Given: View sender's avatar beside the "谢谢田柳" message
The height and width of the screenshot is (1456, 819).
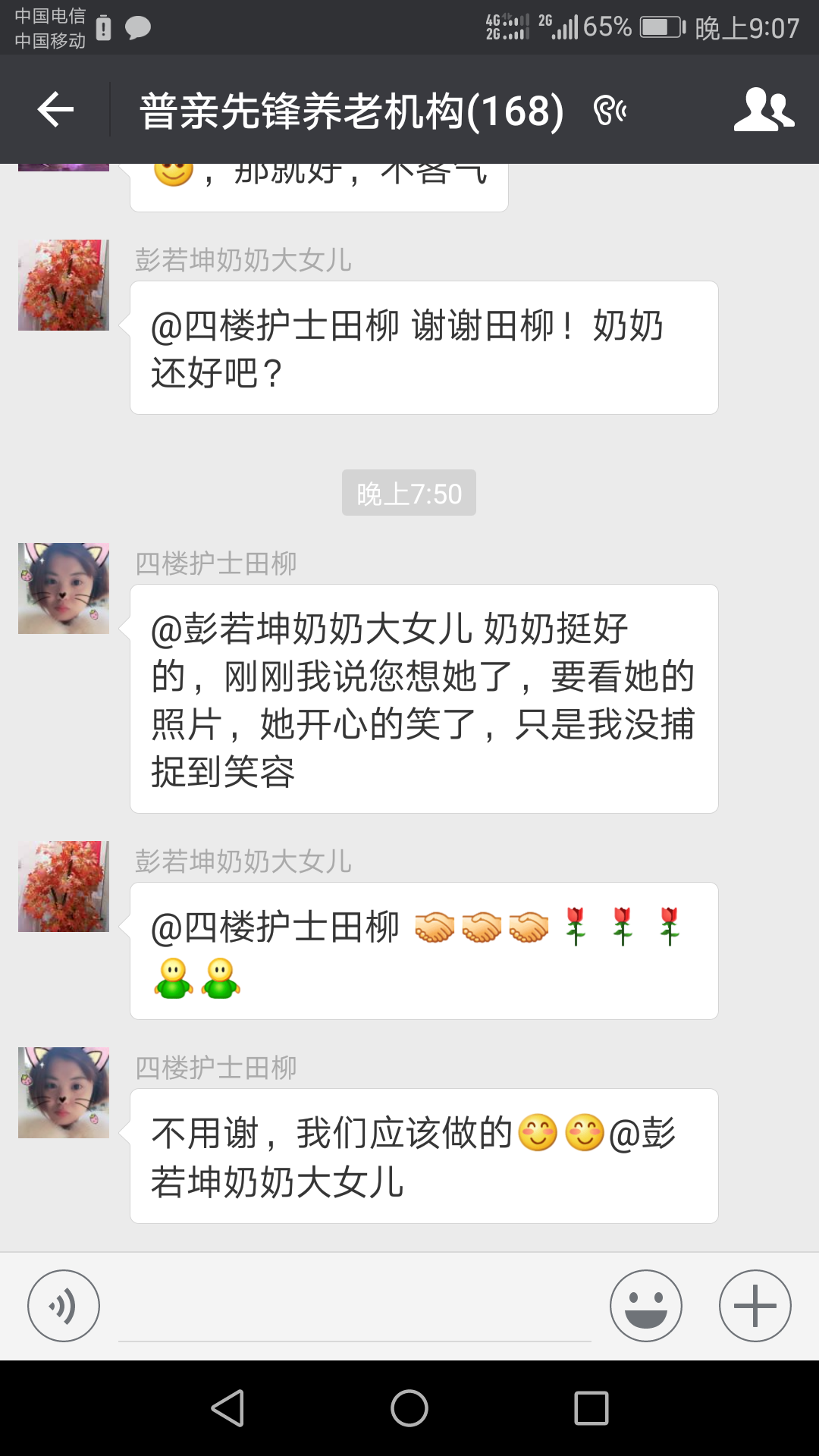Looking at the screenshot, I should 64,285.
